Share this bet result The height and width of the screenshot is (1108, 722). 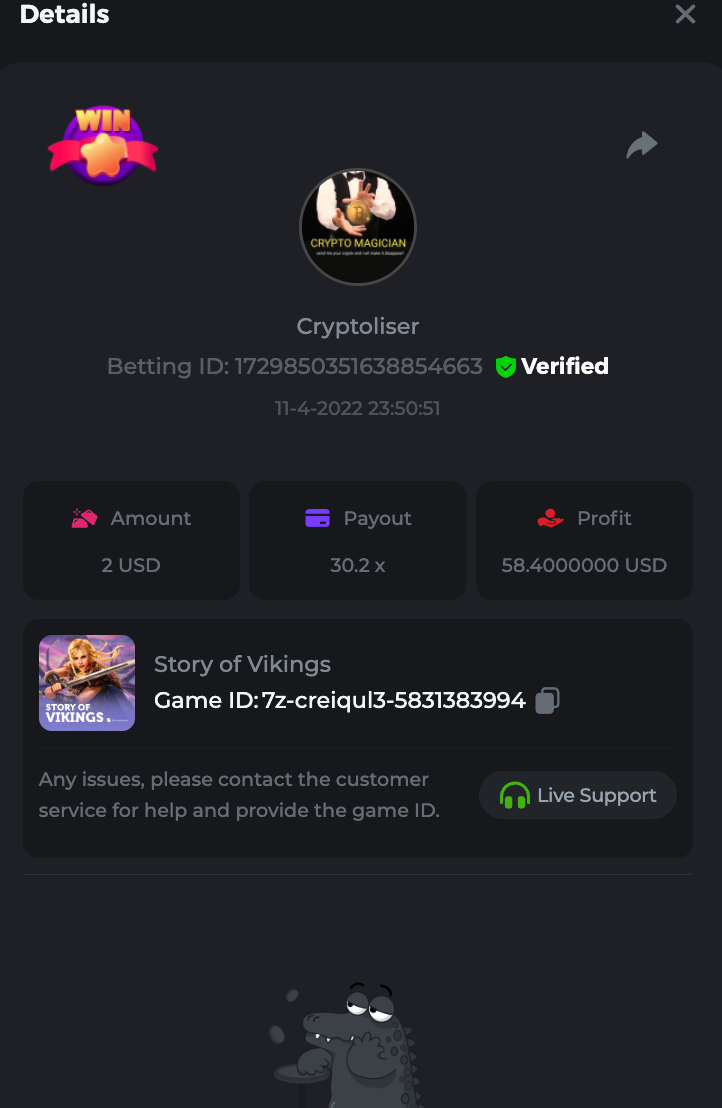(x=642, y=145)
